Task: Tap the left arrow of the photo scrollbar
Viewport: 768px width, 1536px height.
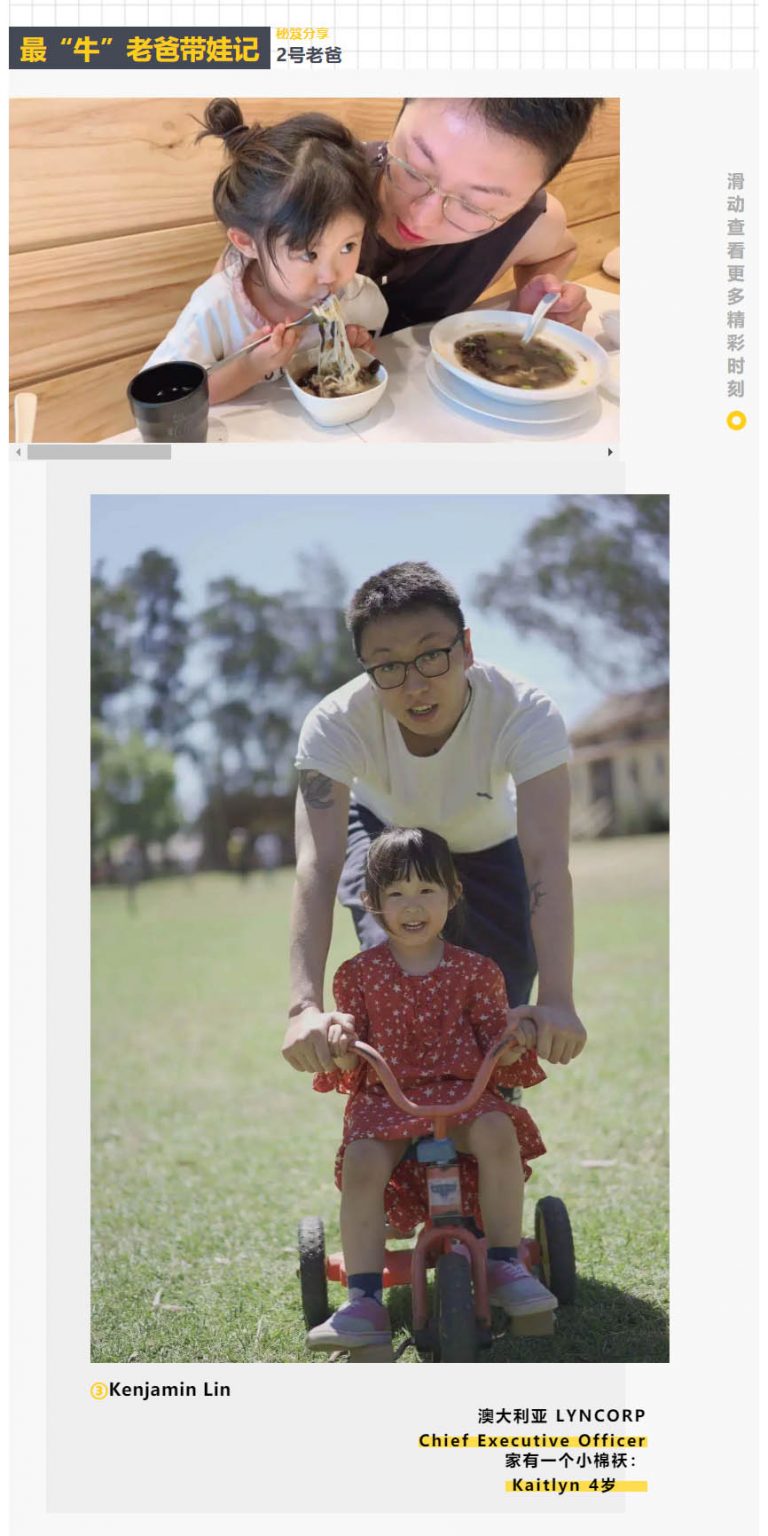Action: 17,452
